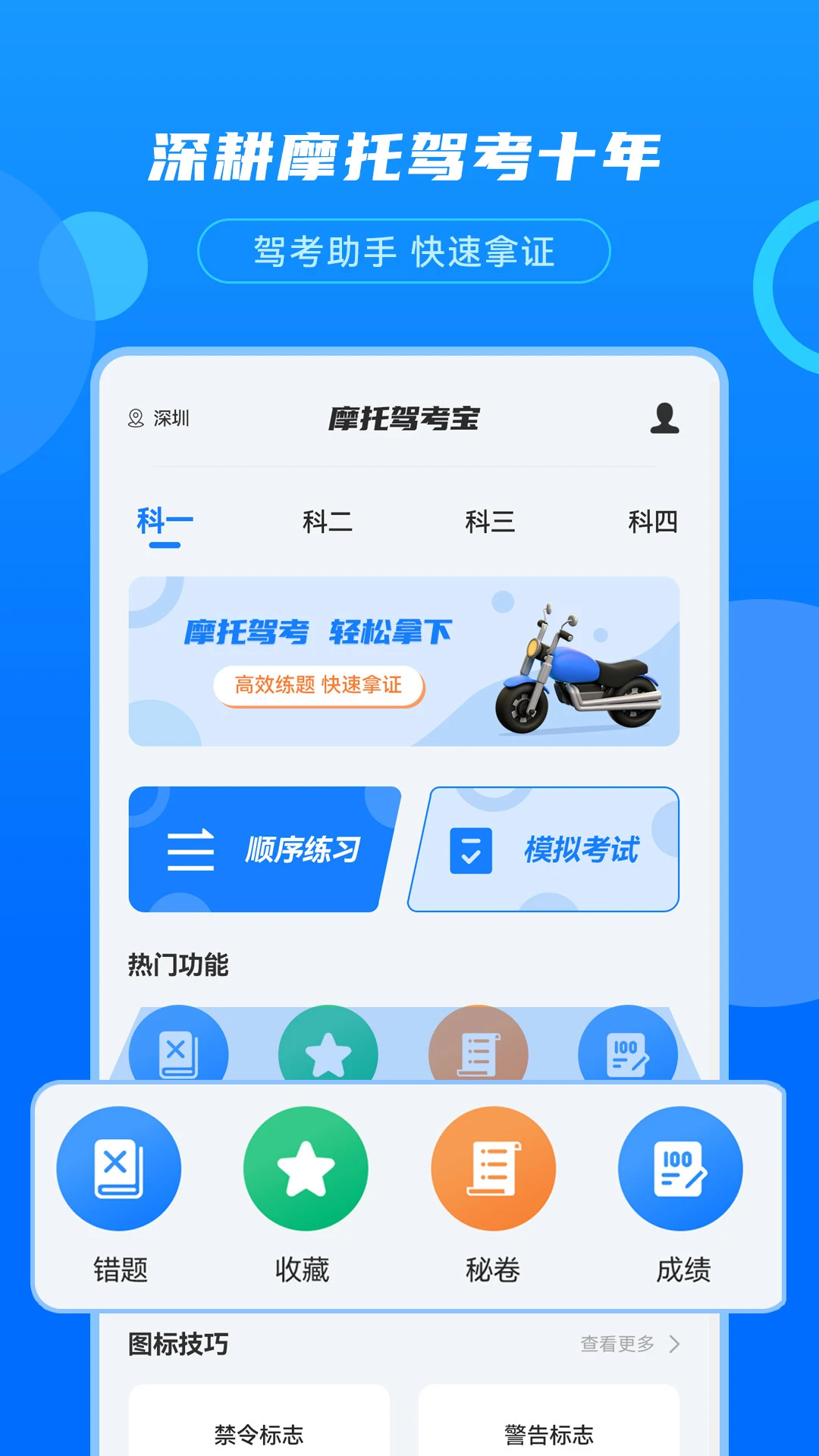The image size is (819, 1456).
Task: Tap the location pin icon beside 深圳
Action: tap(136, 416)
